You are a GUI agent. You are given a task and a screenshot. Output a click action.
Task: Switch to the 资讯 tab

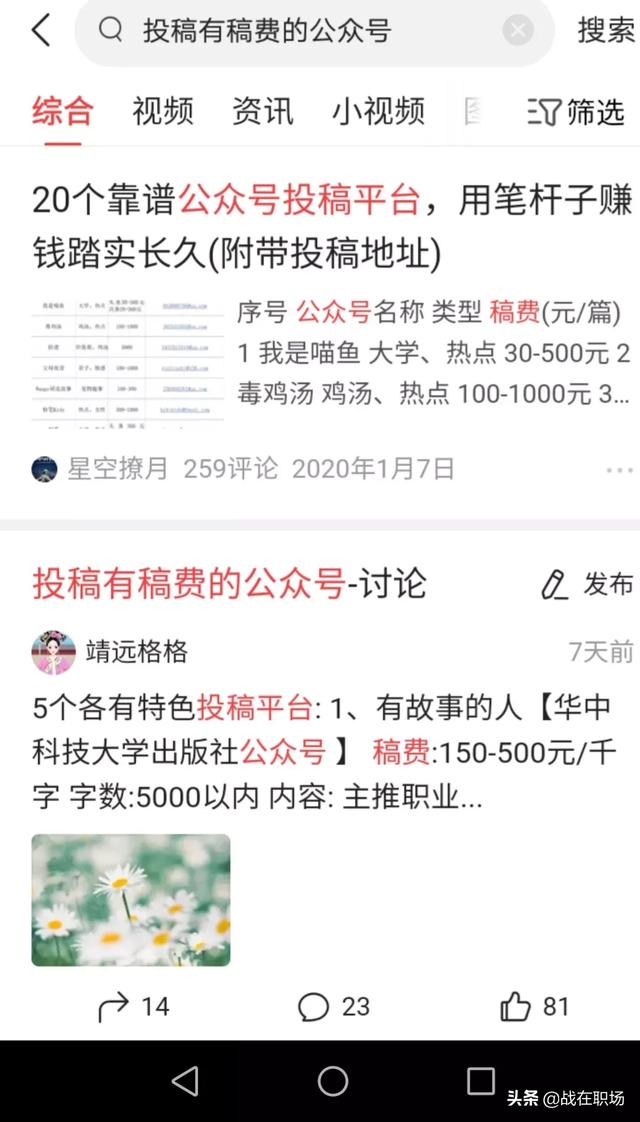263,111
